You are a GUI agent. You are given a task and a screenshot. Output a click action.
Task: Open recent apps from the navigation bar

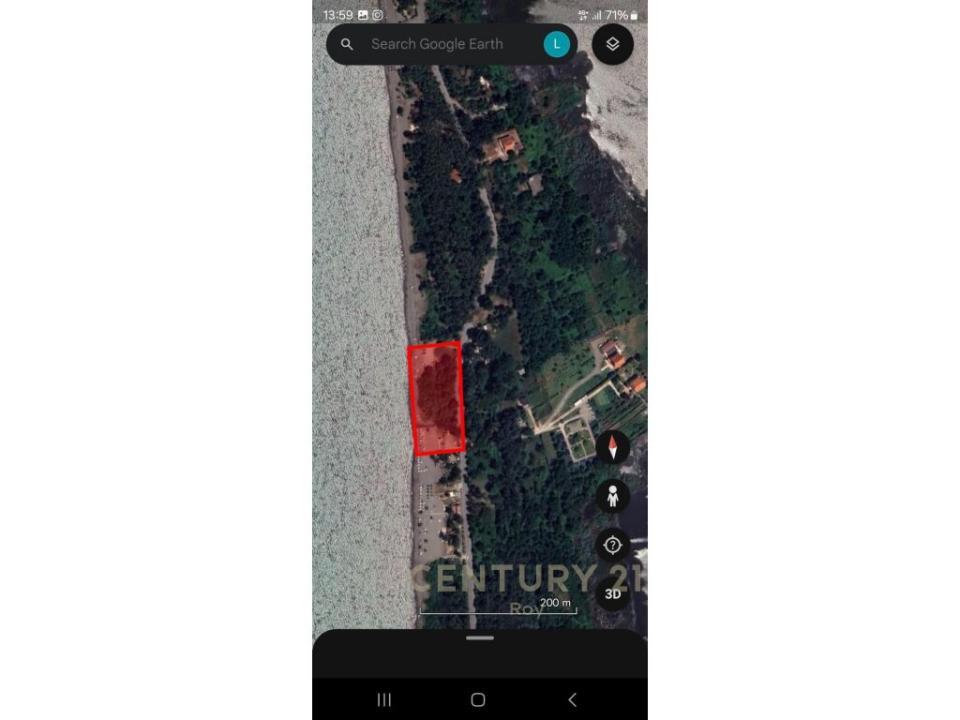point(384,700)
